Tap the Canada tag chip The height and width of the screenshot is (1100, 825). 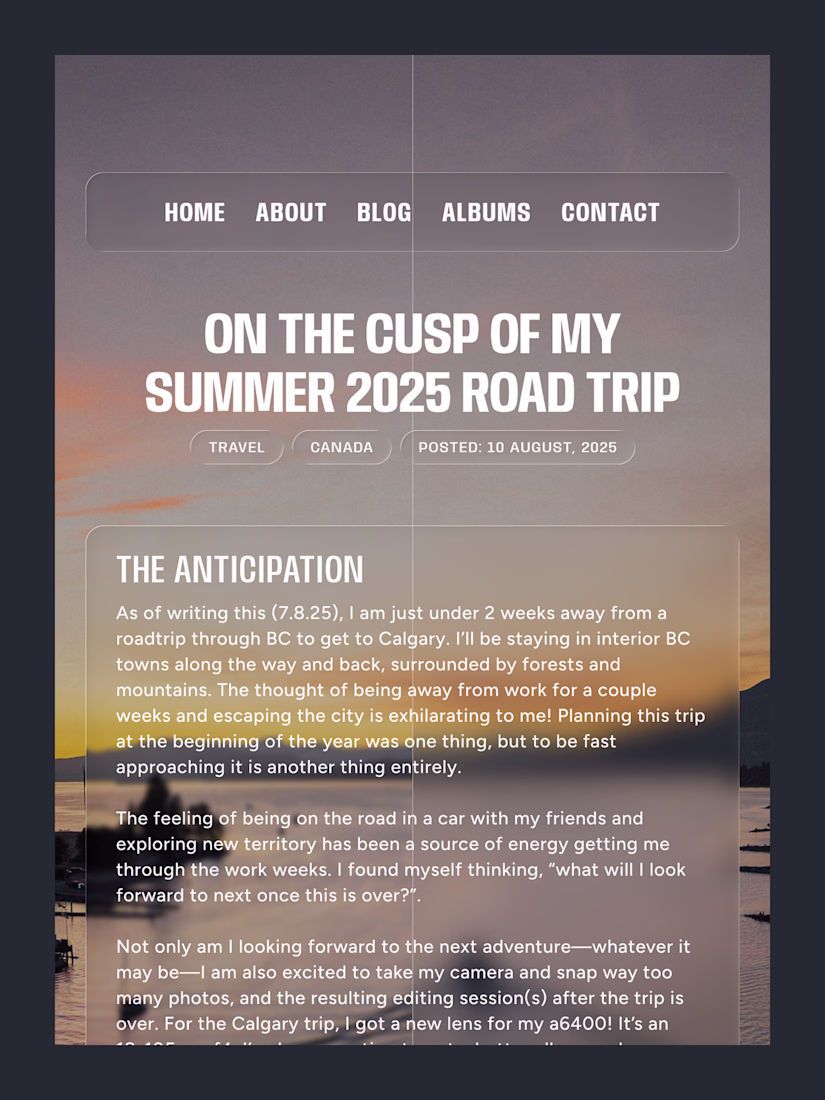coord(341,447)
